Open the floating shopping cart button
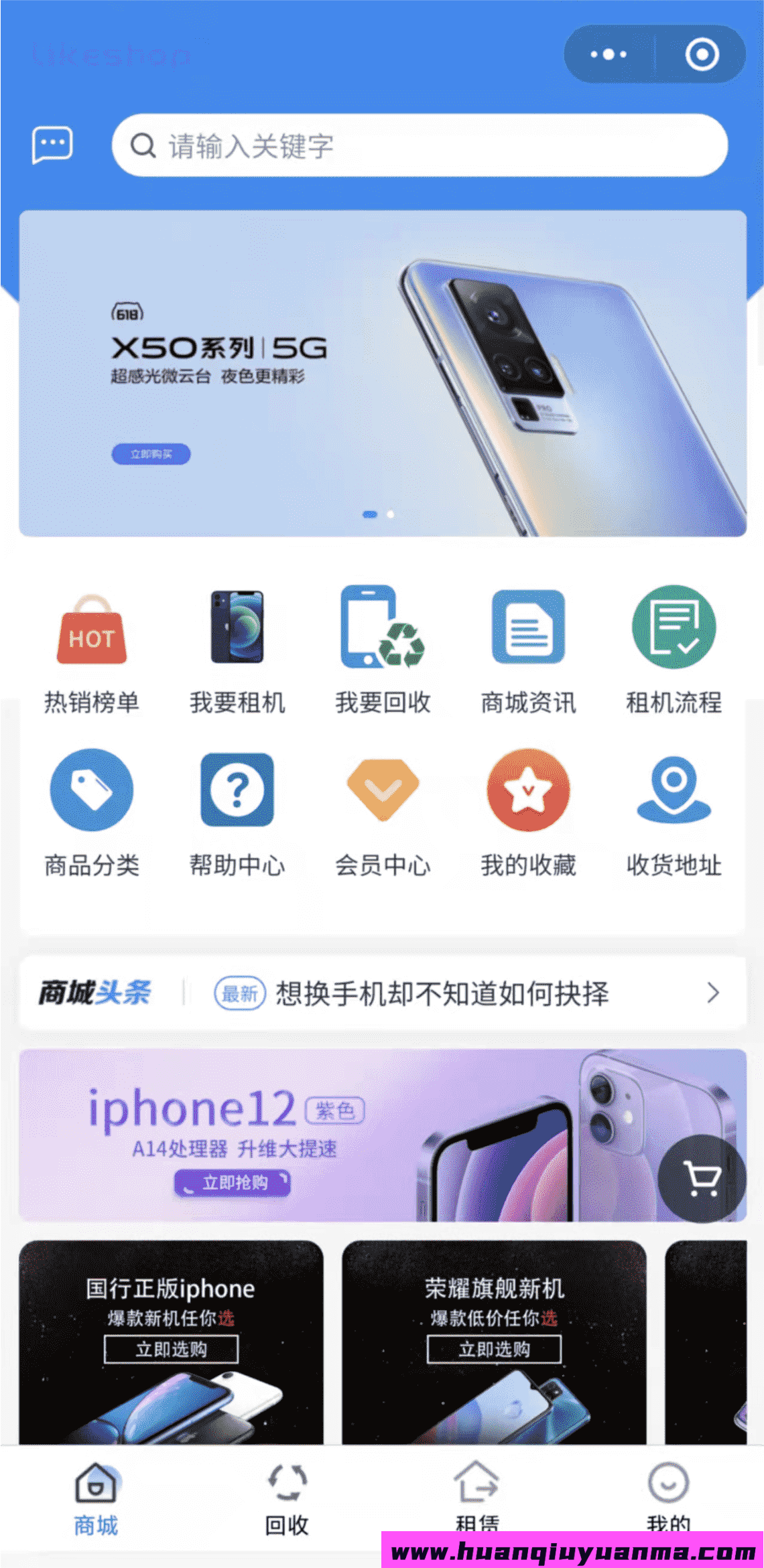764x1568 pixels. coord(702,1178)
